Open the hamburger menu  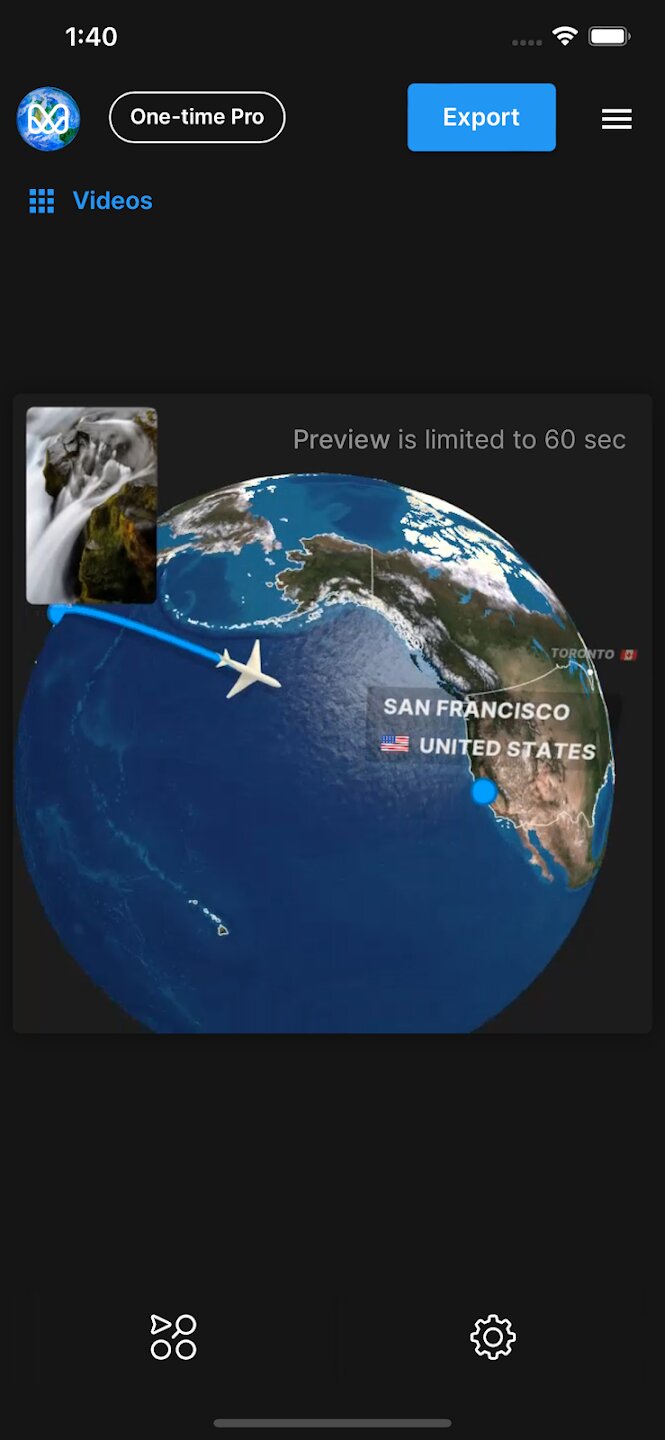point(616,119)
